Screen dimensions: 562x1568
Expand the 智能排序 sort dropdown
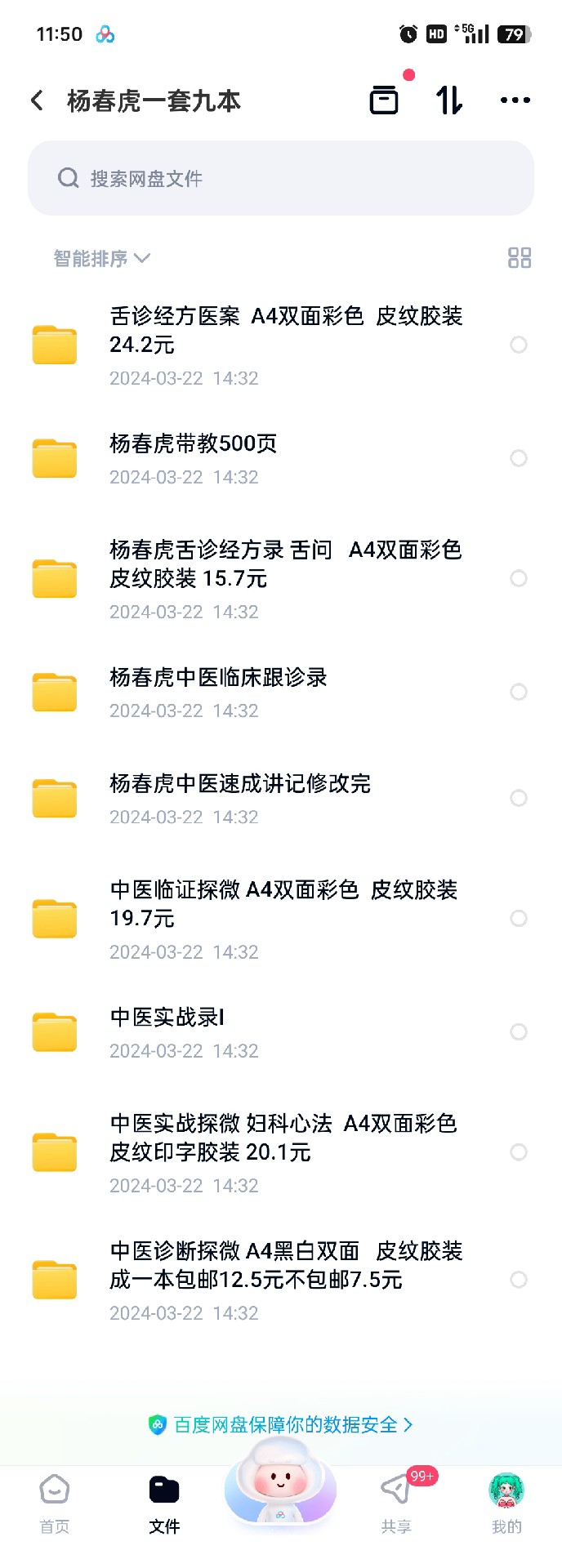[102, 259]
